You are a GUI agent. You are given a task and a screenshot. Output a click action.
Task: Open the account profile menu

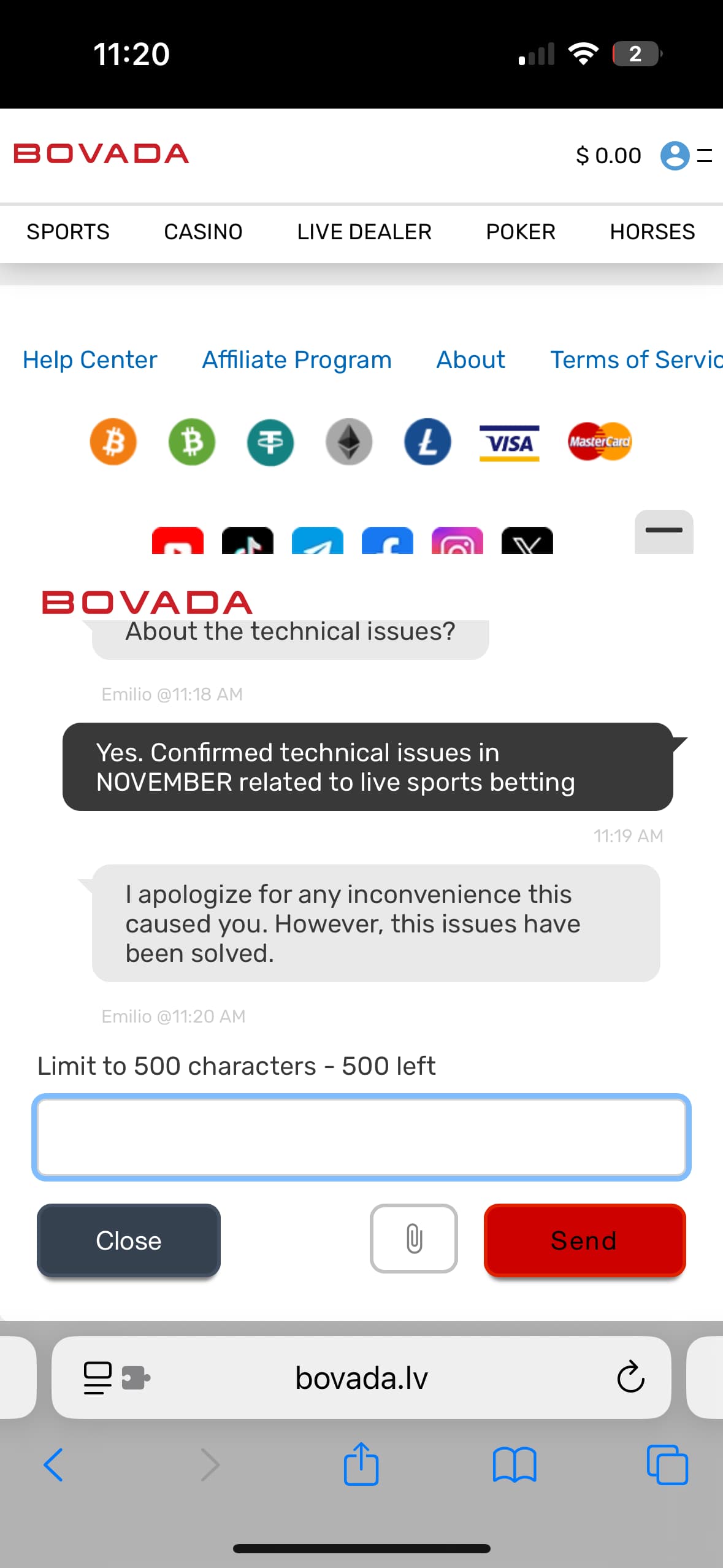675,155
